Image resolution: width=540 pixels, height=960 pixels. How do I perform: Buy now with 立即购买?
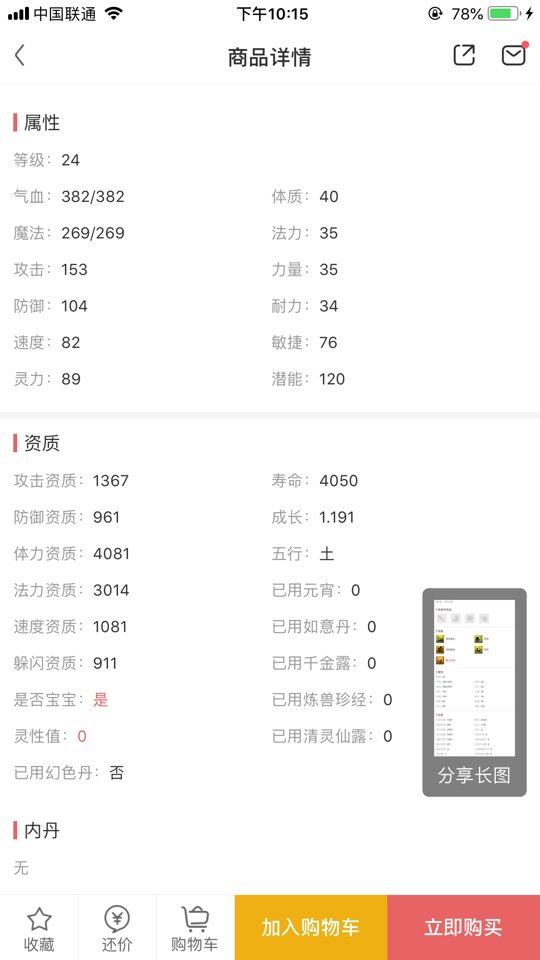click(x=463, y=928)
